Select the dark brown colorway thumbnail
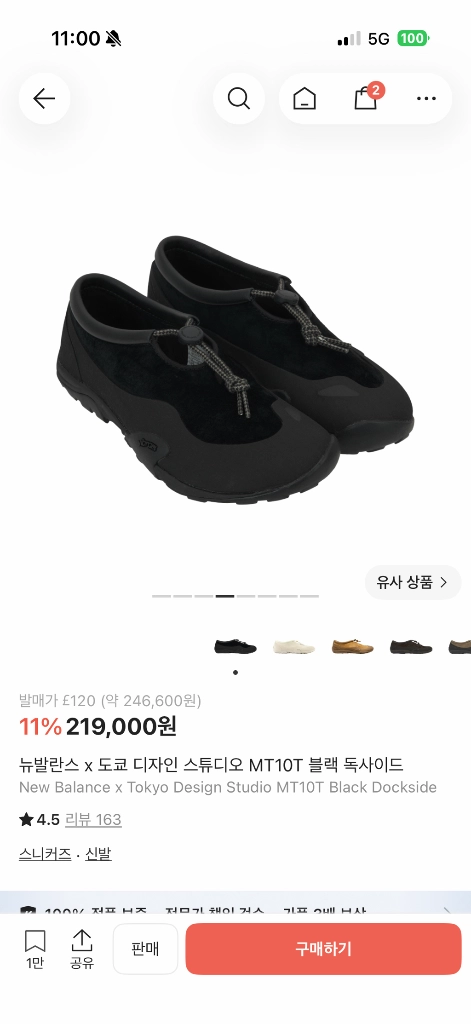Screen dimensions: 471x1024 coord(411,647)
